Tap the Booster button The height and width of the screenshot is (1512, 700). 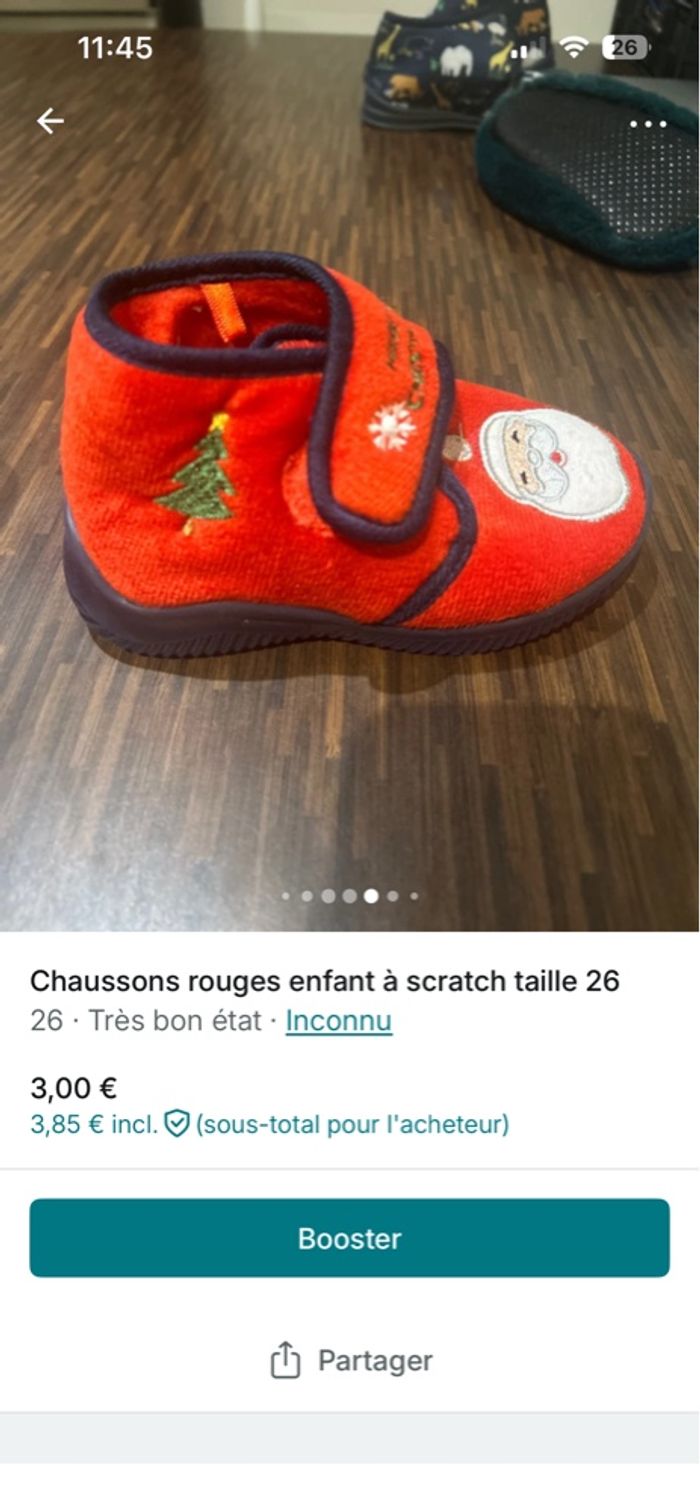349,1238
